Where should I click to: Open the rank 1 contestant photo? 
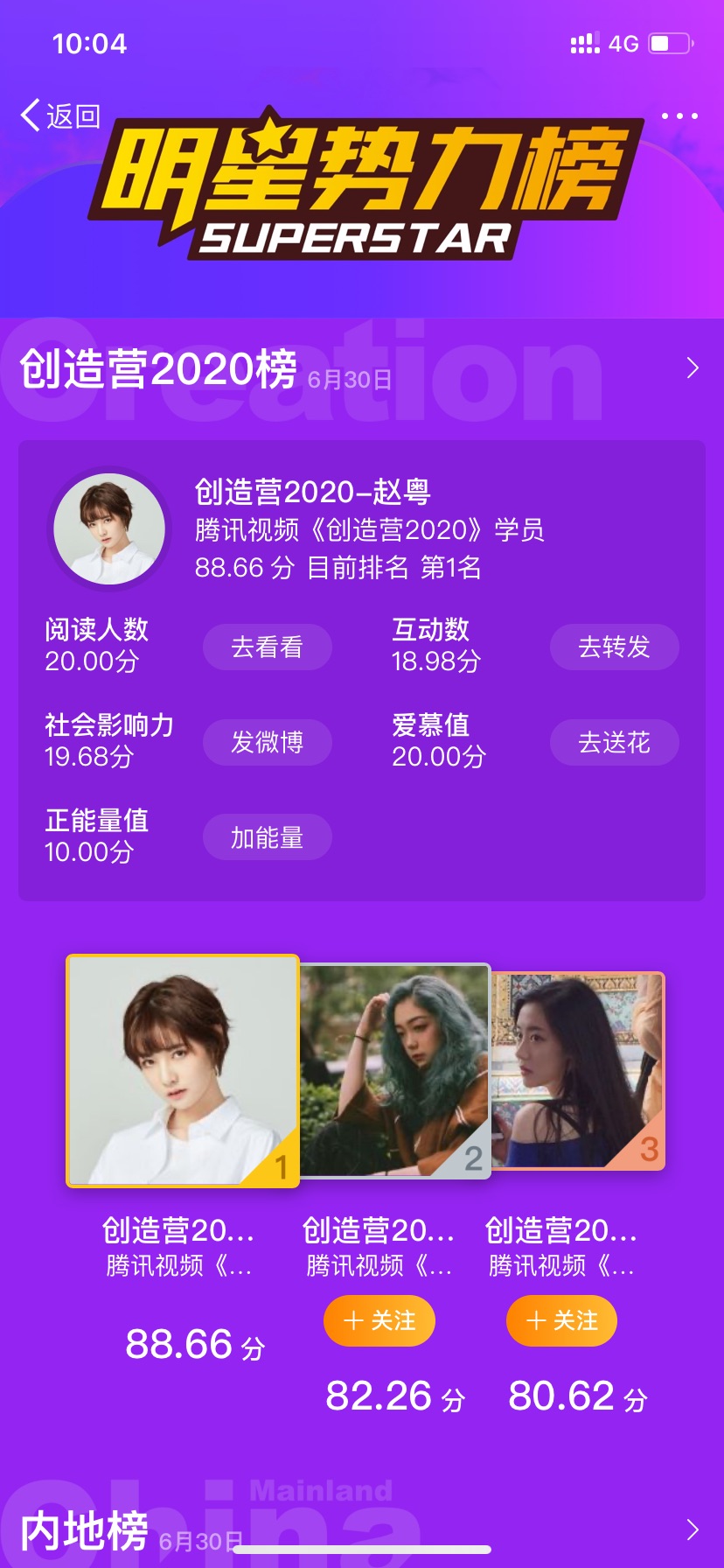[183, 1071]
